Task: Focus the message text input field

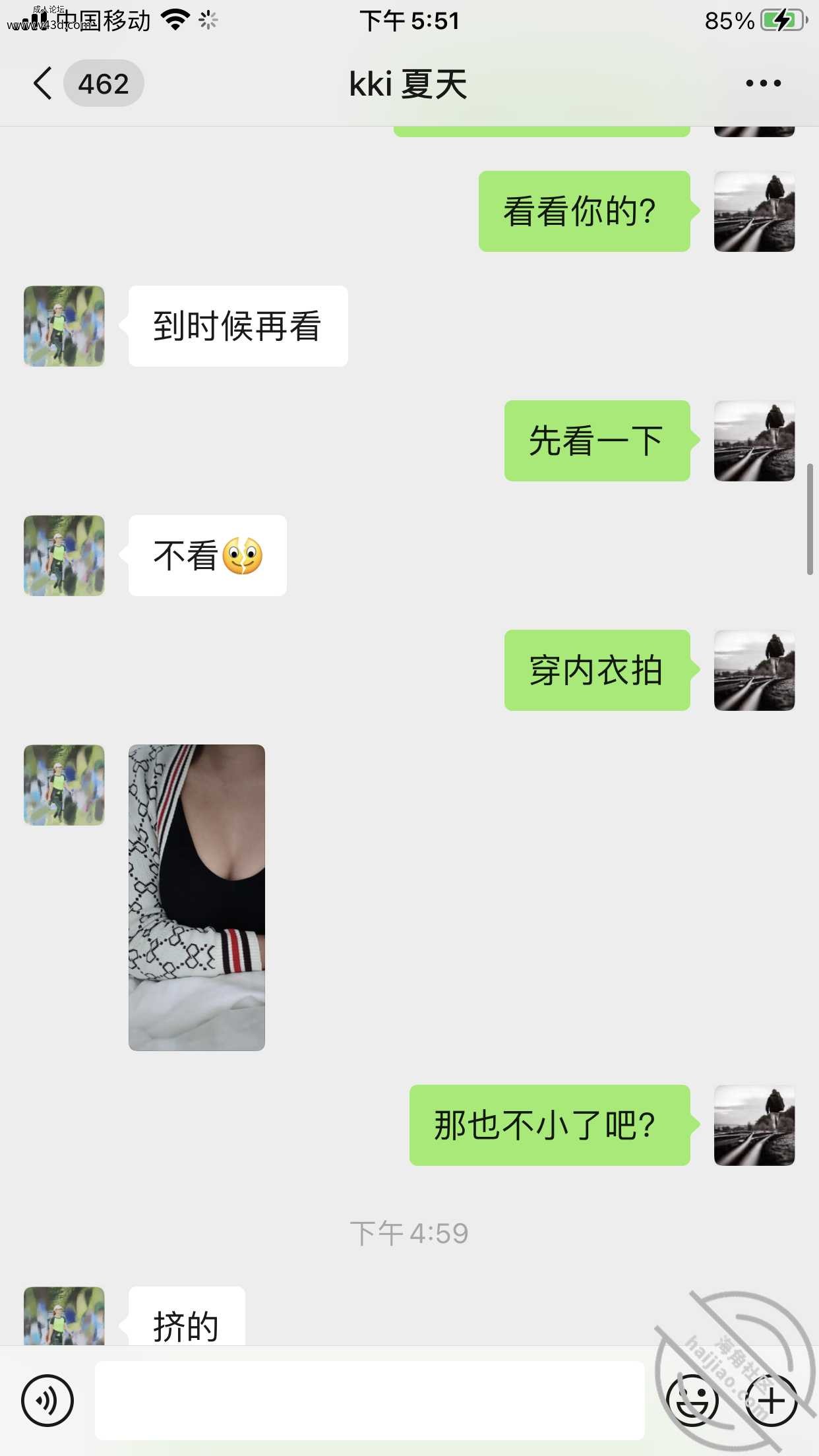Action: pyautogui.click(x=369, y=1401)
